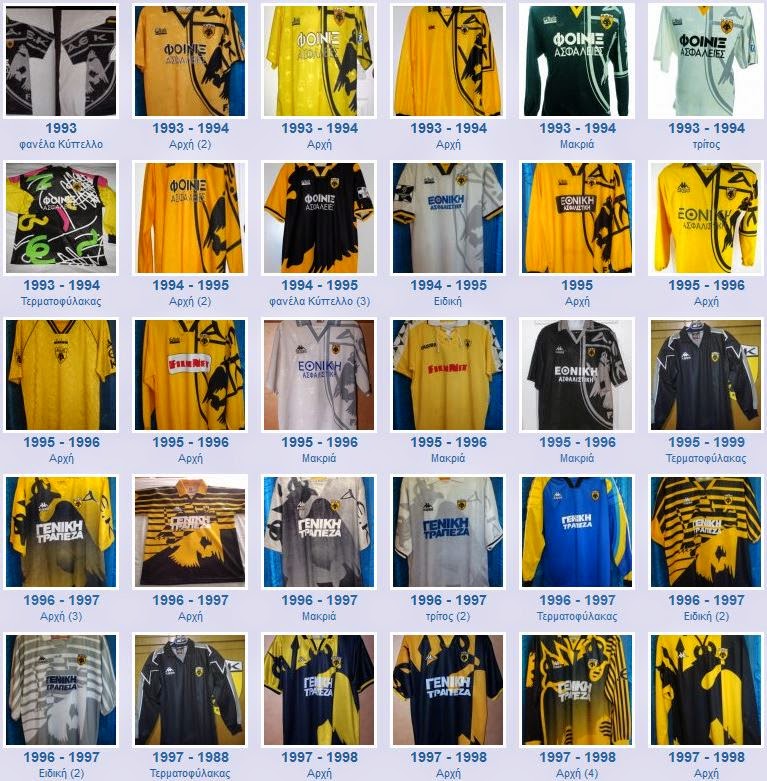Open 1997 - 1988 Τερματοφύλακας jersey
This screenshot has width=767, height=781.
[190, 689]
